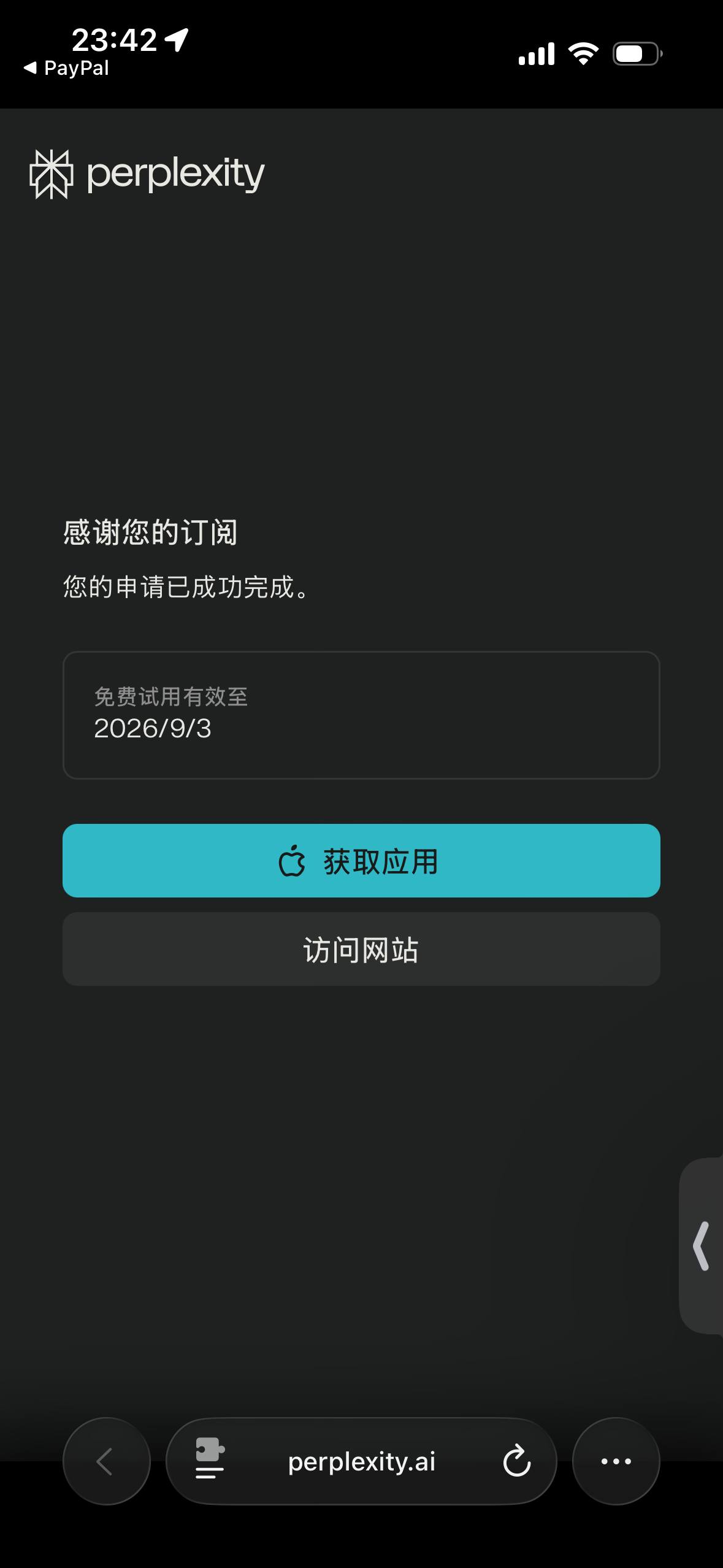Tap the 获取应用 button

coord(361,861)
